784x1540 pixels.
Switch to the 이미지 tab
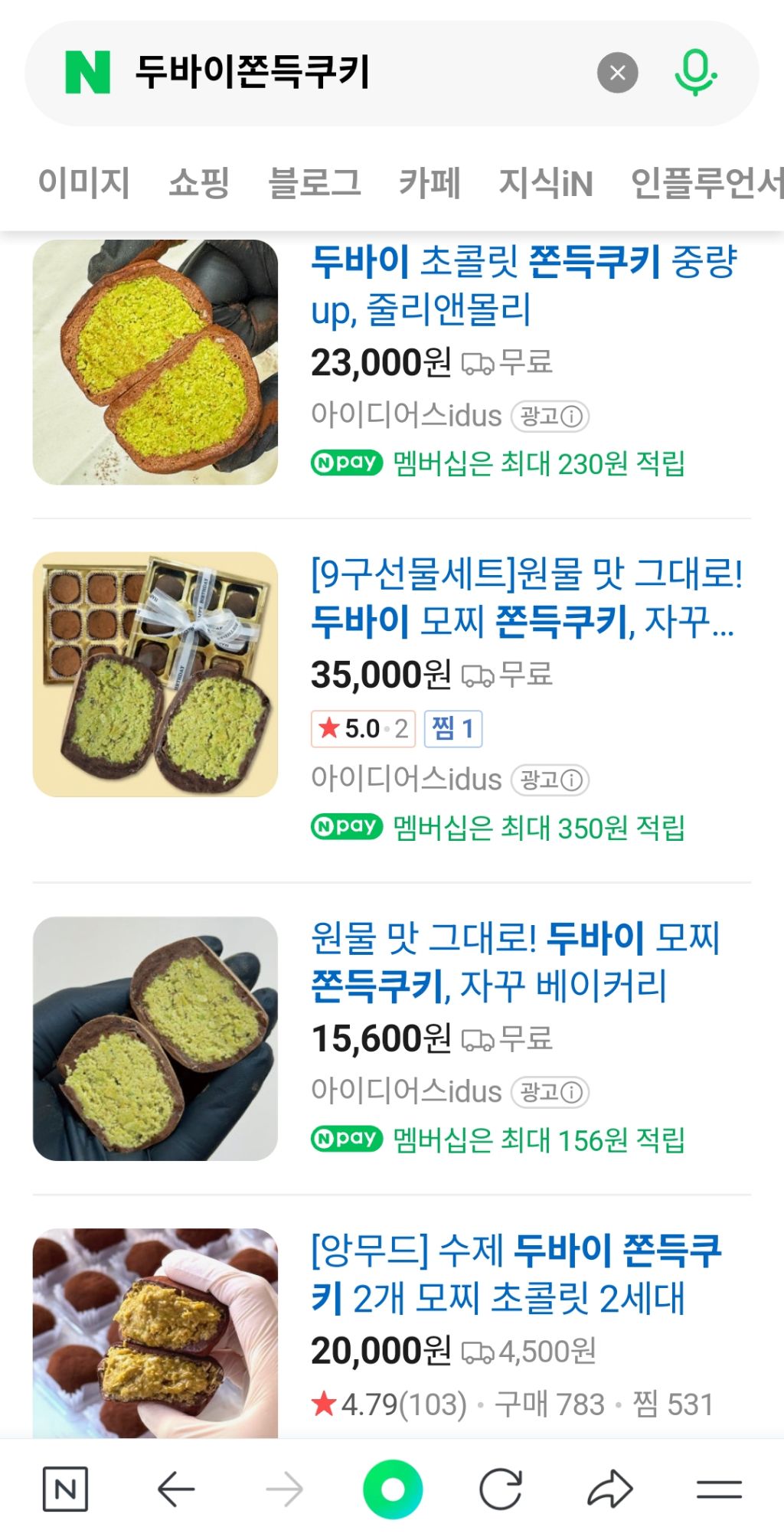click(x=84, y=184)
